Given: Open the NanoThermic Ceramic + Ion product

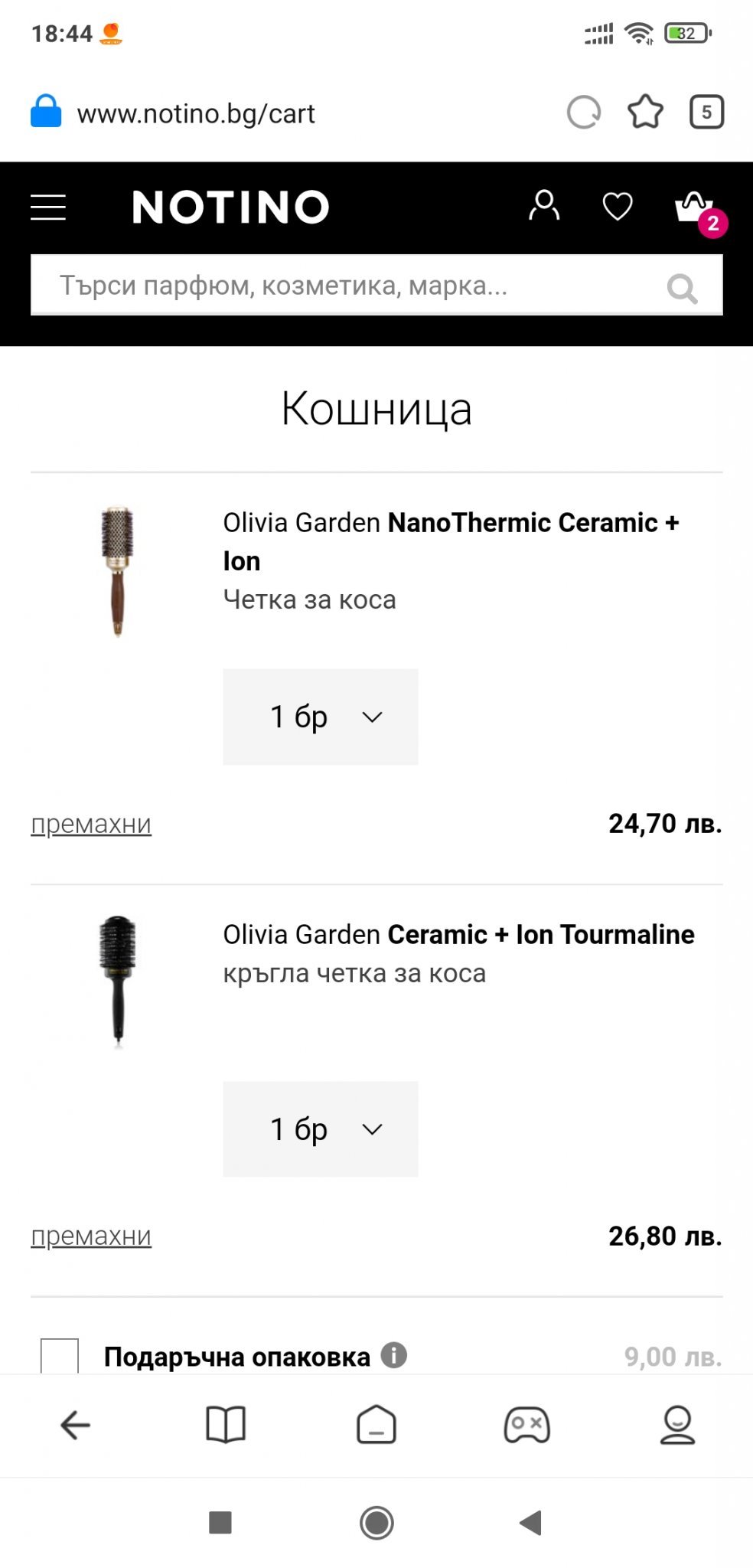Looking at the screenshot, I should 451,541.
